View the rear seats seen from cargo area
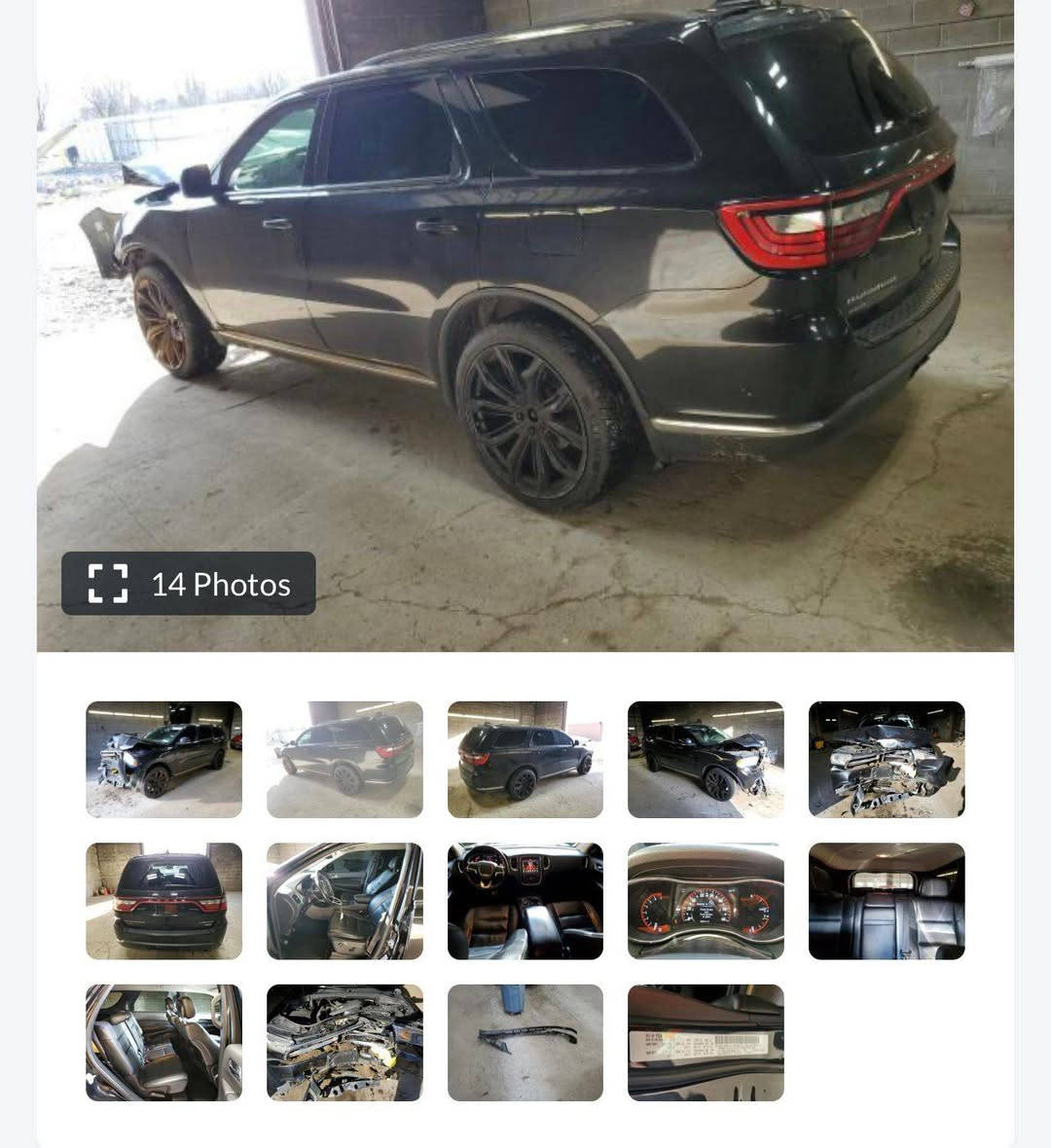 click(x=886, y=901)
